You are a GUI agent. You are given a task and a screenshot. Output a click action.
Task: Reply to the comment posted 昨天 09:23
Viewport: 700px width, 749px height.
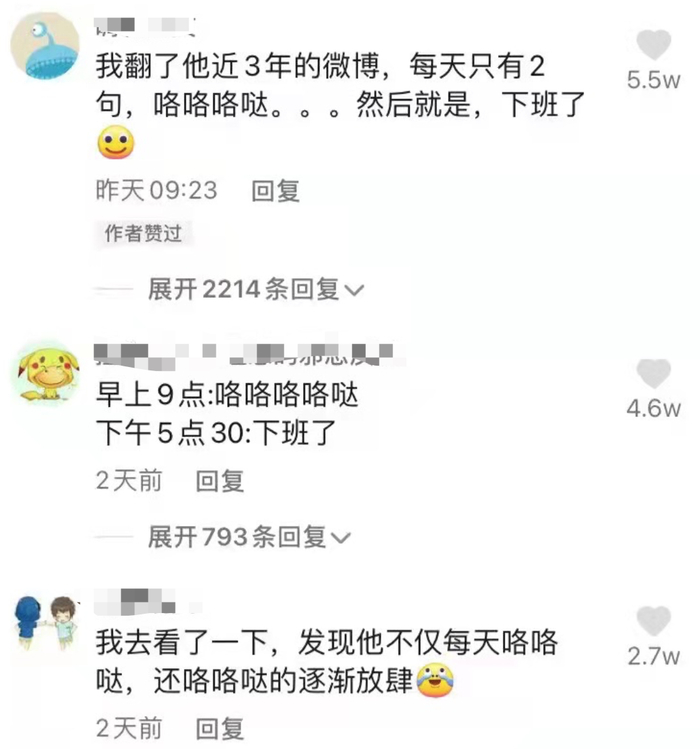click(x=276, y=191)
